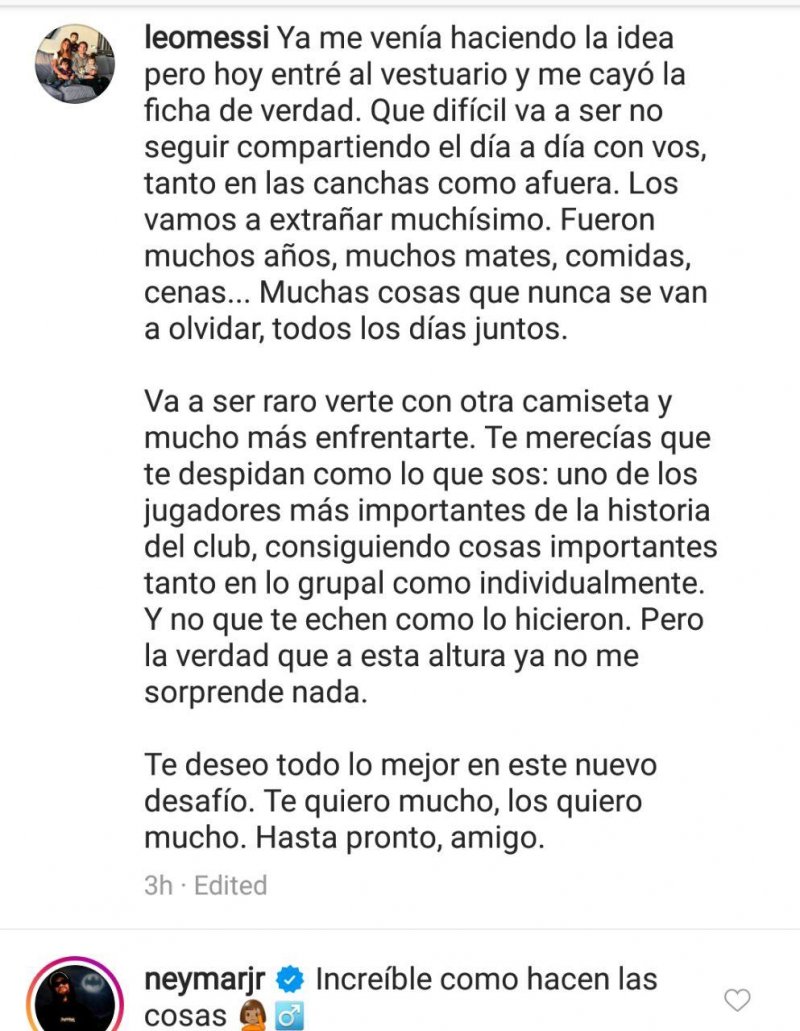The width and height of the screenshot is (800, 1031).
Task: Open the leomessi username link
Action: point(205,39)
